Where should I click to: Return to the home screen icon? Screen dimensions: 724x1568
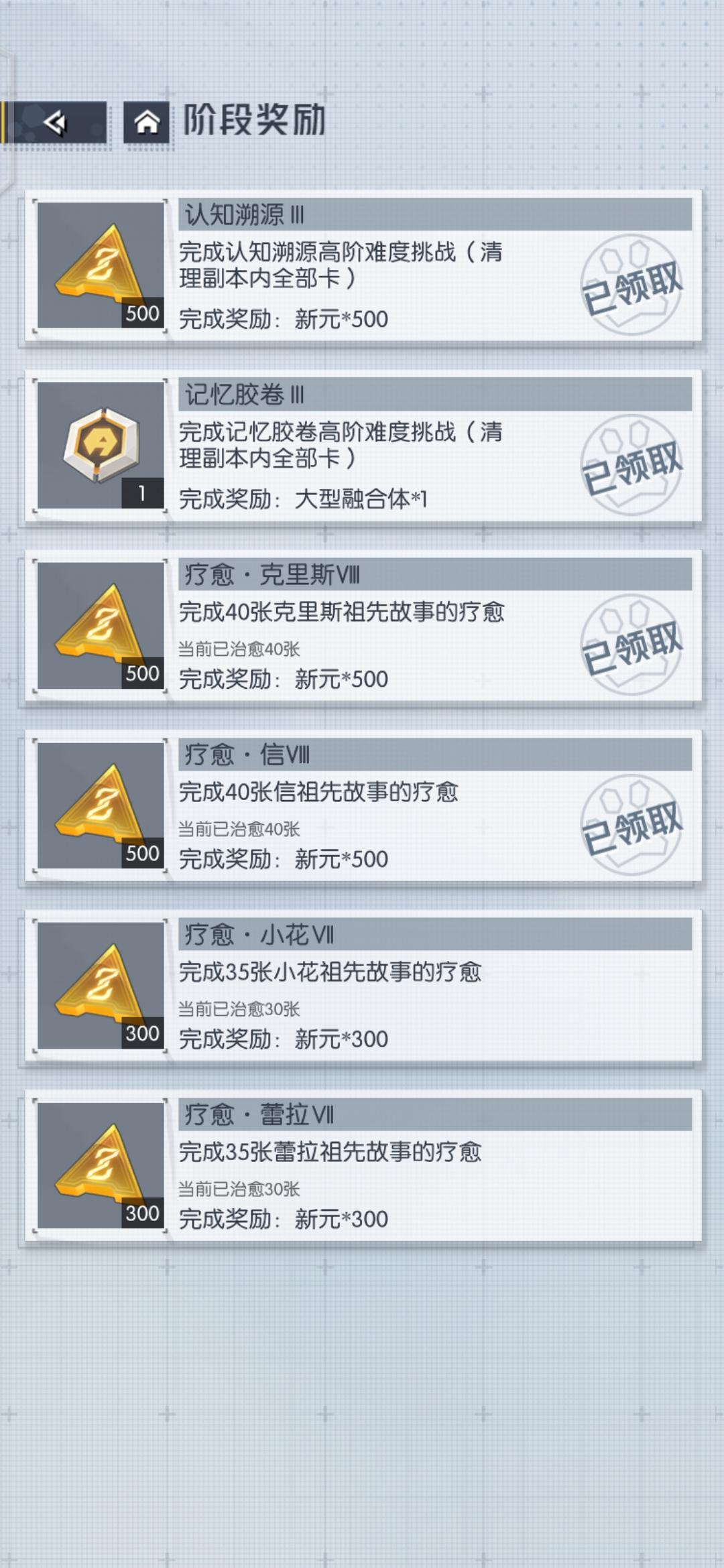(146, 122)
